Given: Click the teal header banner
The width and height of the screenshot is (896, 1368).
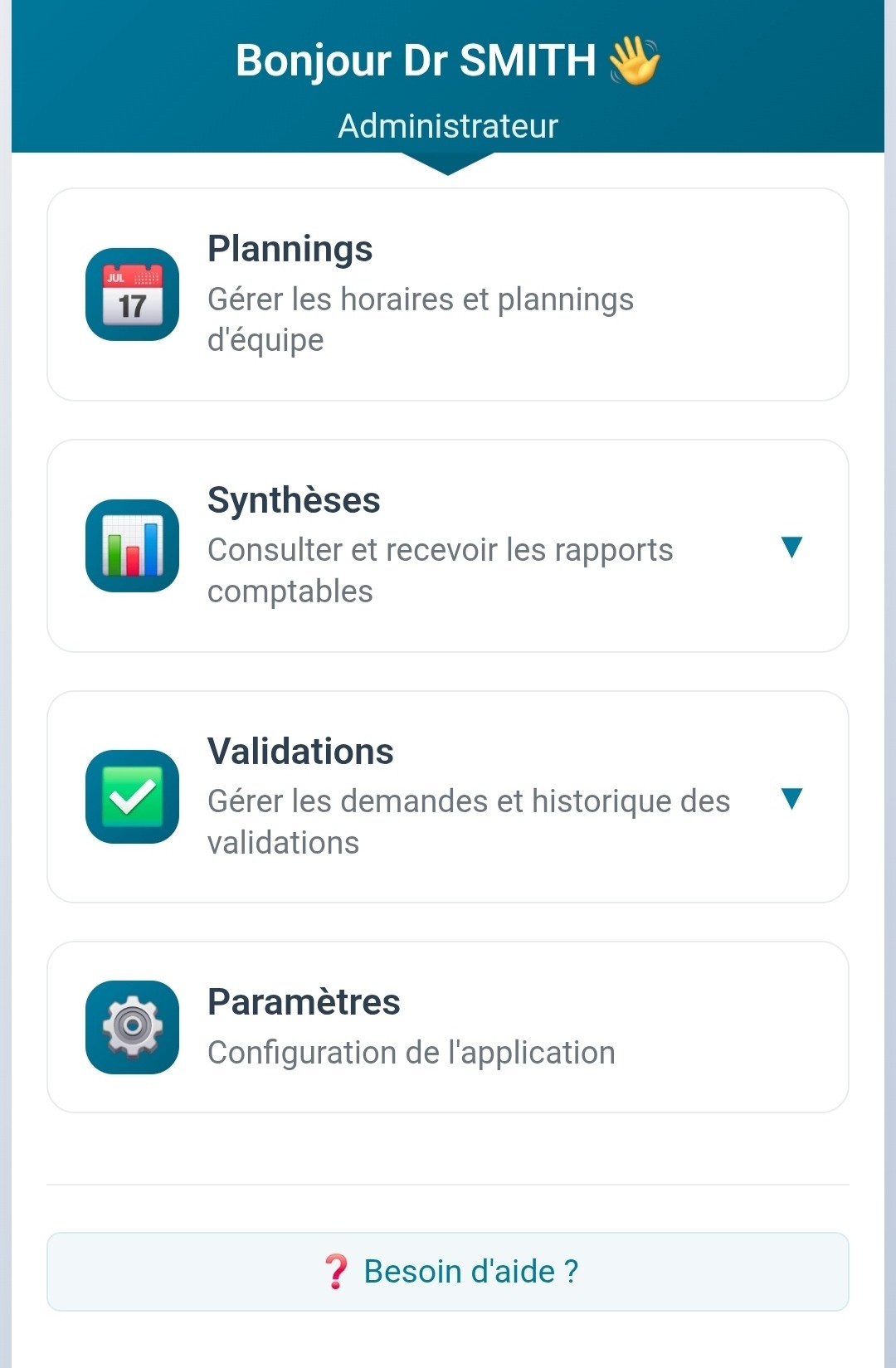Looking at the screenshot, I should [448, 79].
